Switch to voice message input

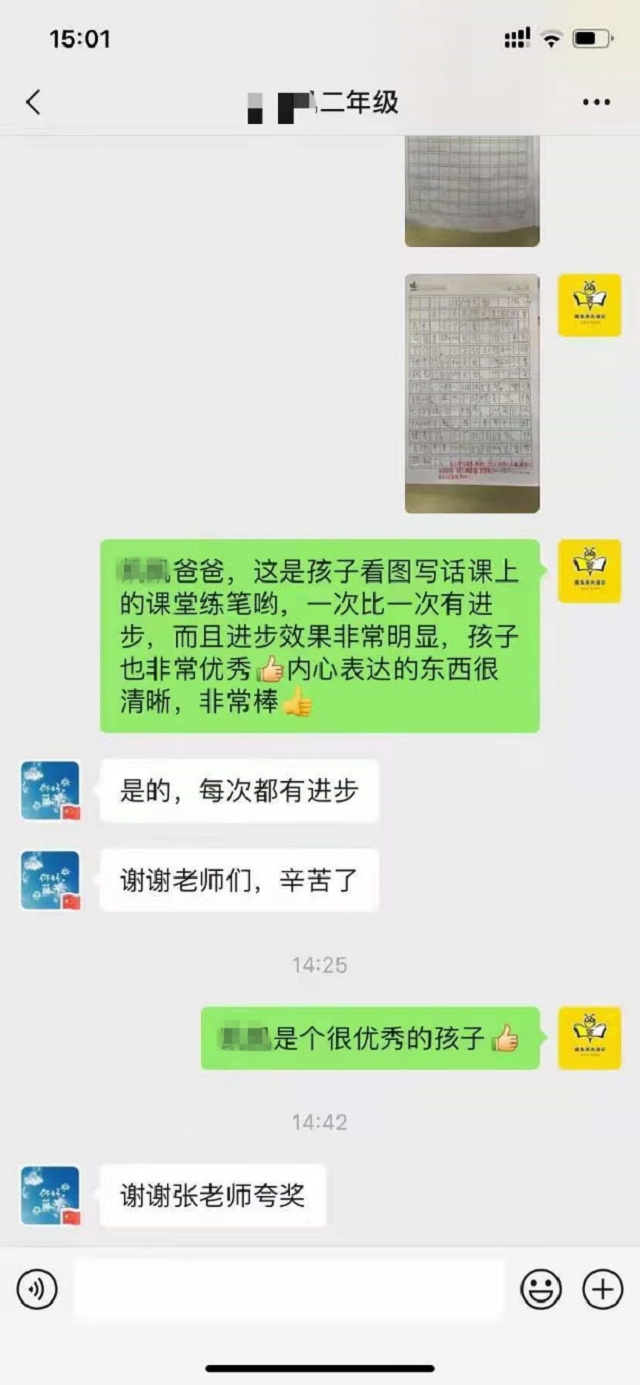point(37,1290)
